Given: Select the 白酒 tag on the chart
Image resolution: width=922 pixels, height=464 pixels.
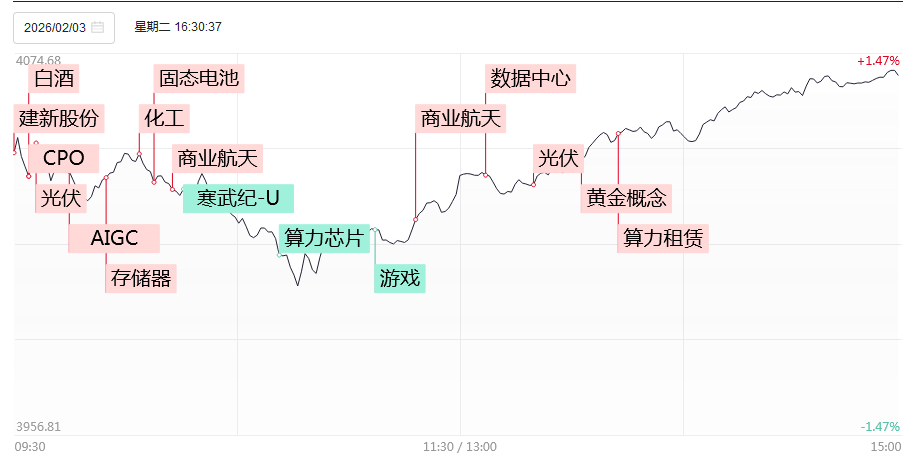Looking at the screenshot, I should (x=55, y=78).
